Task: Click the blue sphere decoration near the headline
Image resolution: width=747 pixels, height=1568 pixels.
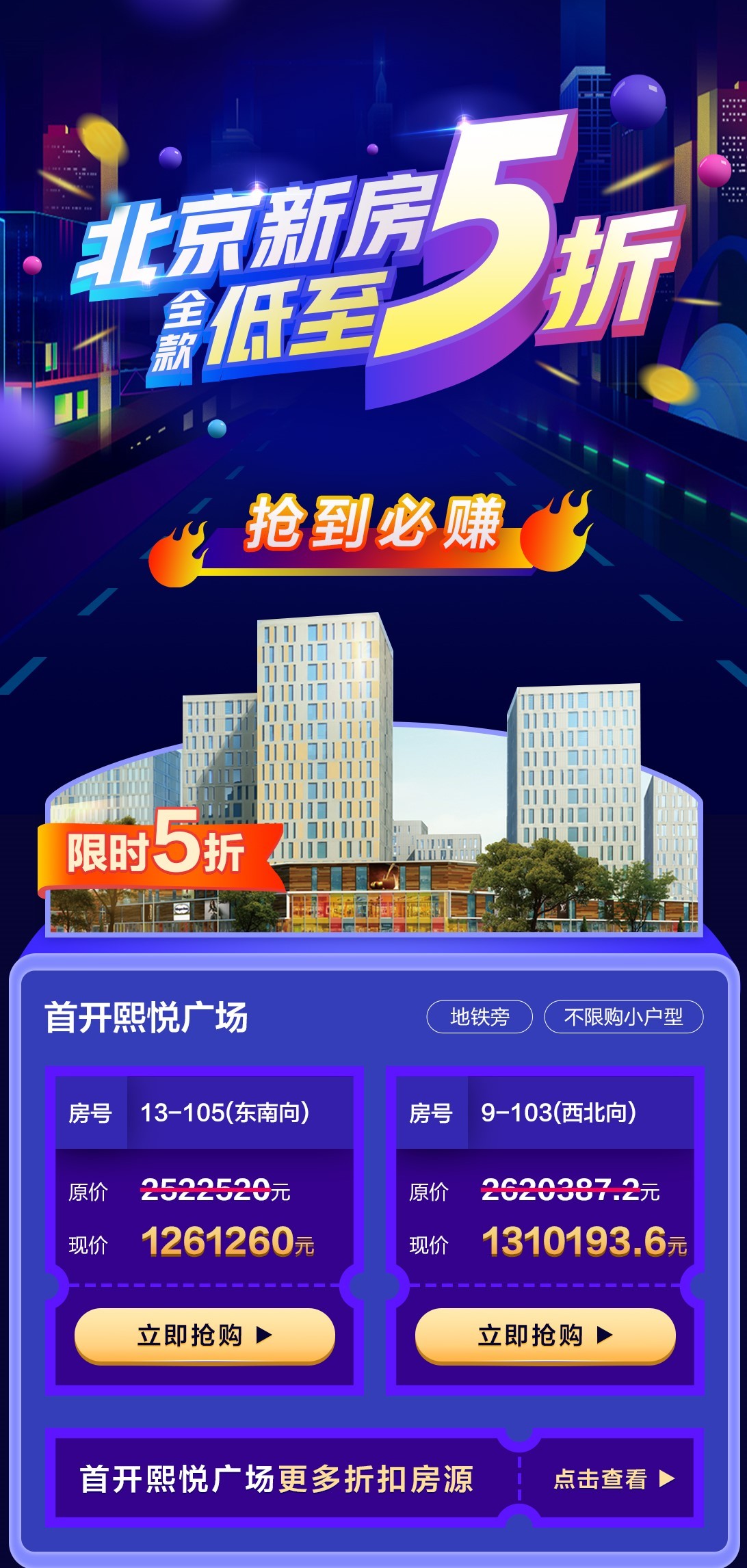Action: [x=218, y=429]
